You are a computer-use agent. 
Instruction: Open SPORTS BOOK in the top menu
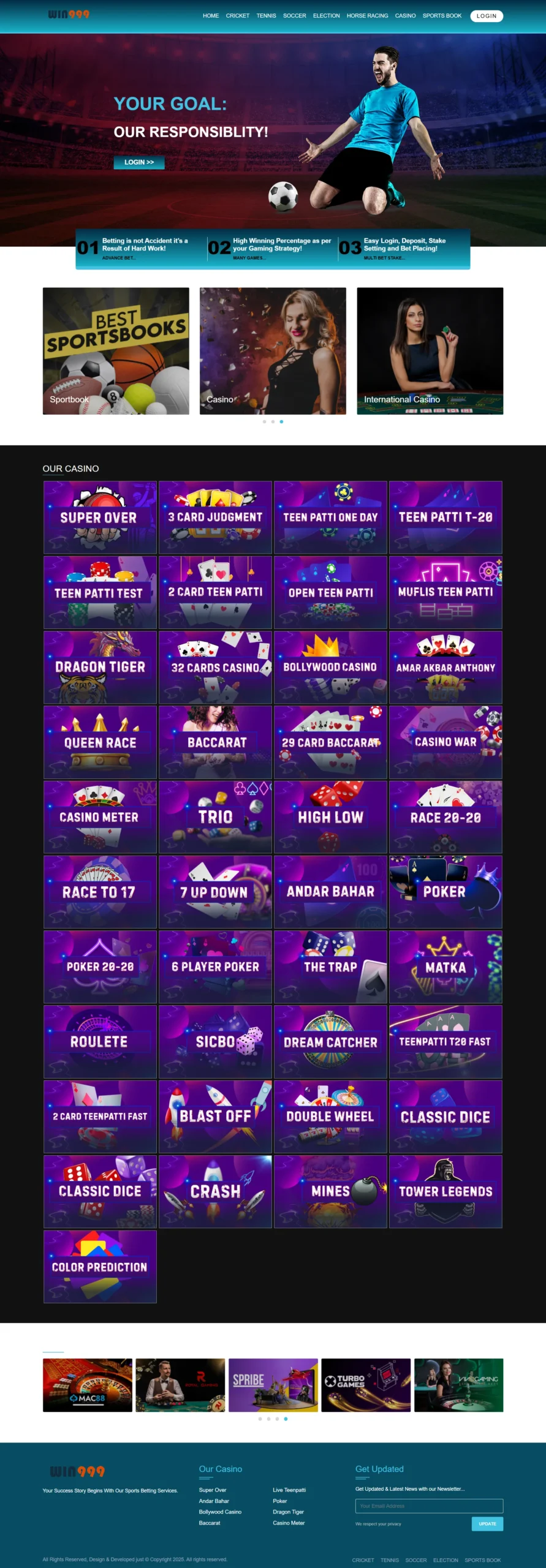tap(442, 16)
